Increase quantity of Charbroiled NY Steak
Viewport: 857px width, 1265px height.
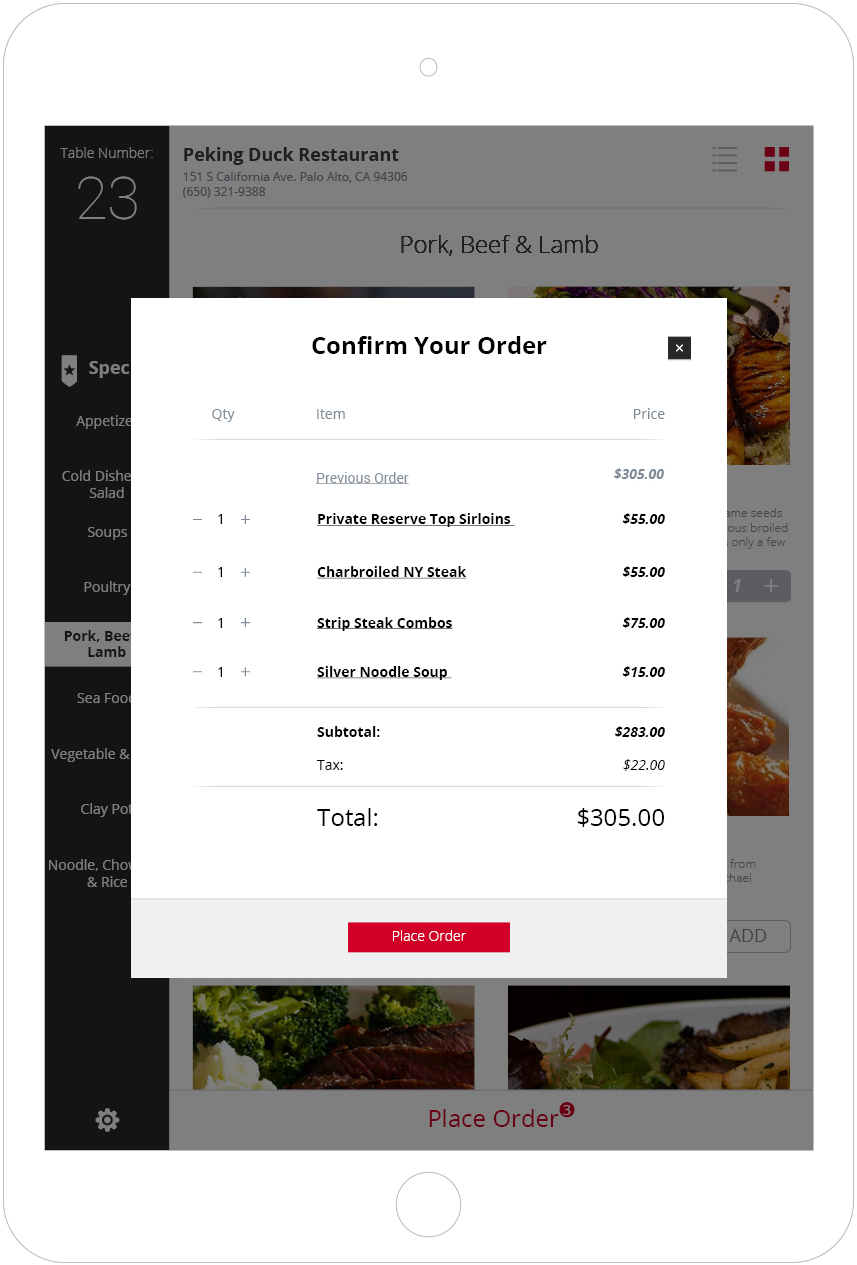click(246, 573)
